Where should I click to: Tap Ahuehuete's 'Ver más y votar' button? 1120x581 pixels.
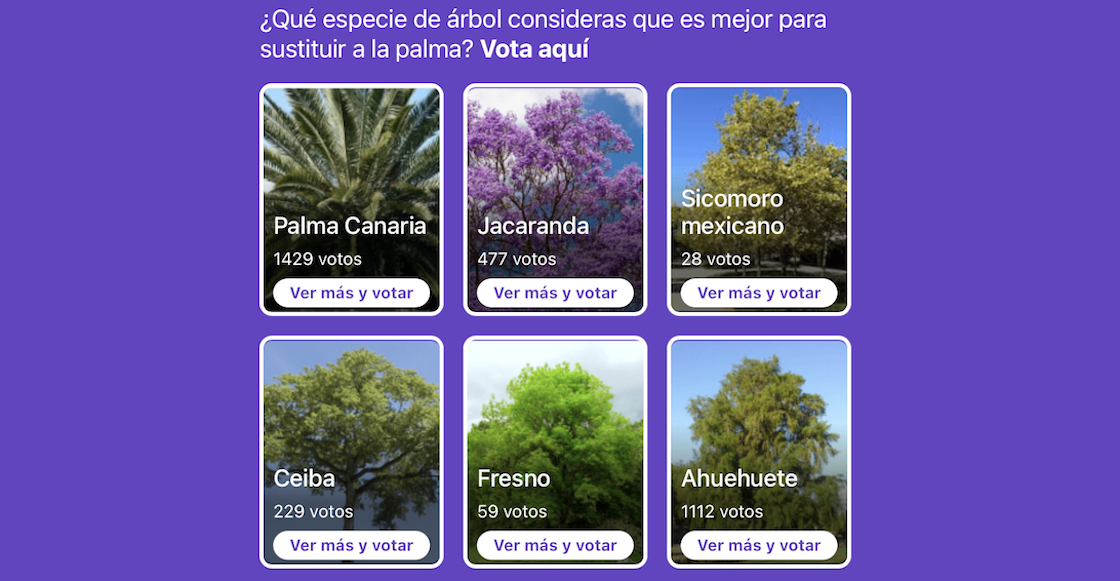759,545
